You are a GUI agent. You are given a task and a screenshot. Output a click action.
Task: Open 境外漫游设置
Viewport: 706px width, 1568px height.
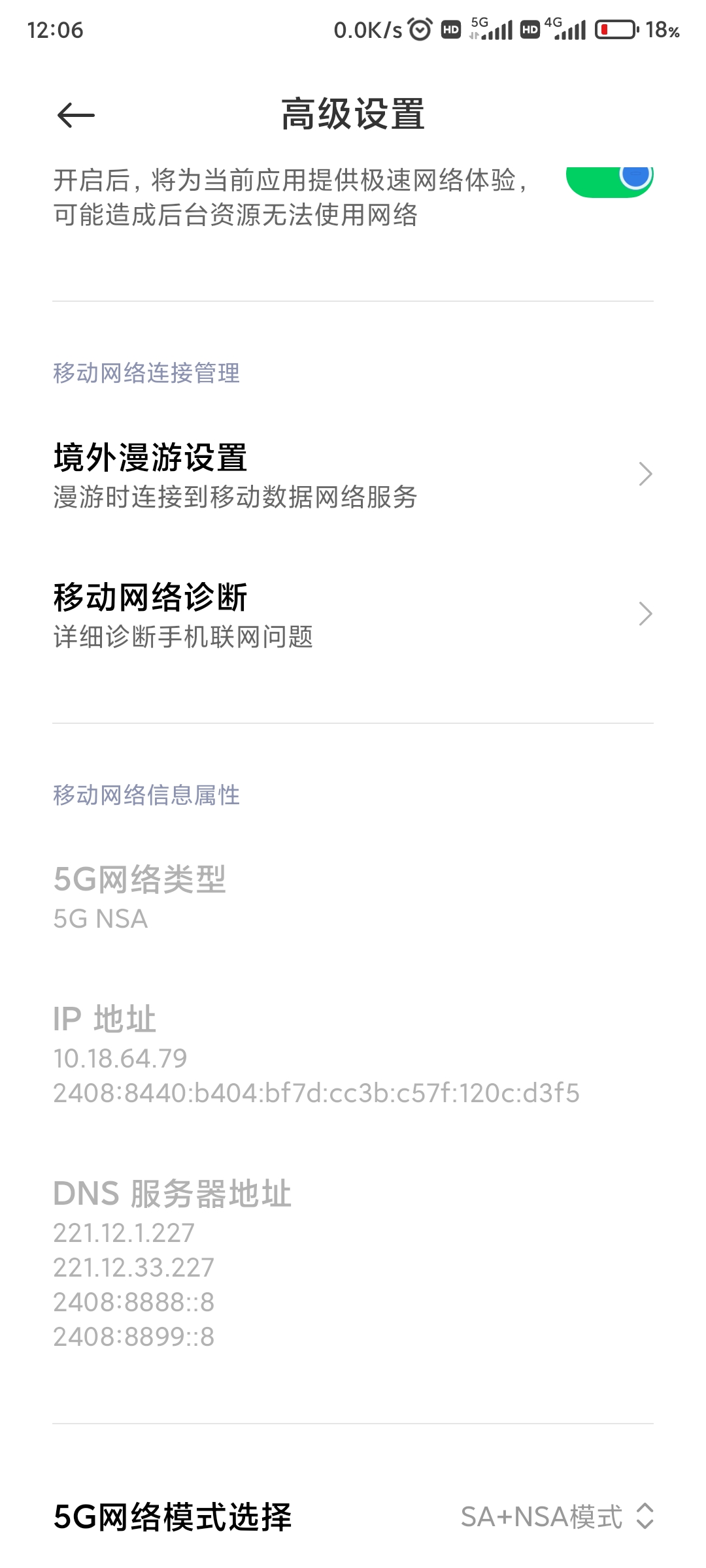353,475
